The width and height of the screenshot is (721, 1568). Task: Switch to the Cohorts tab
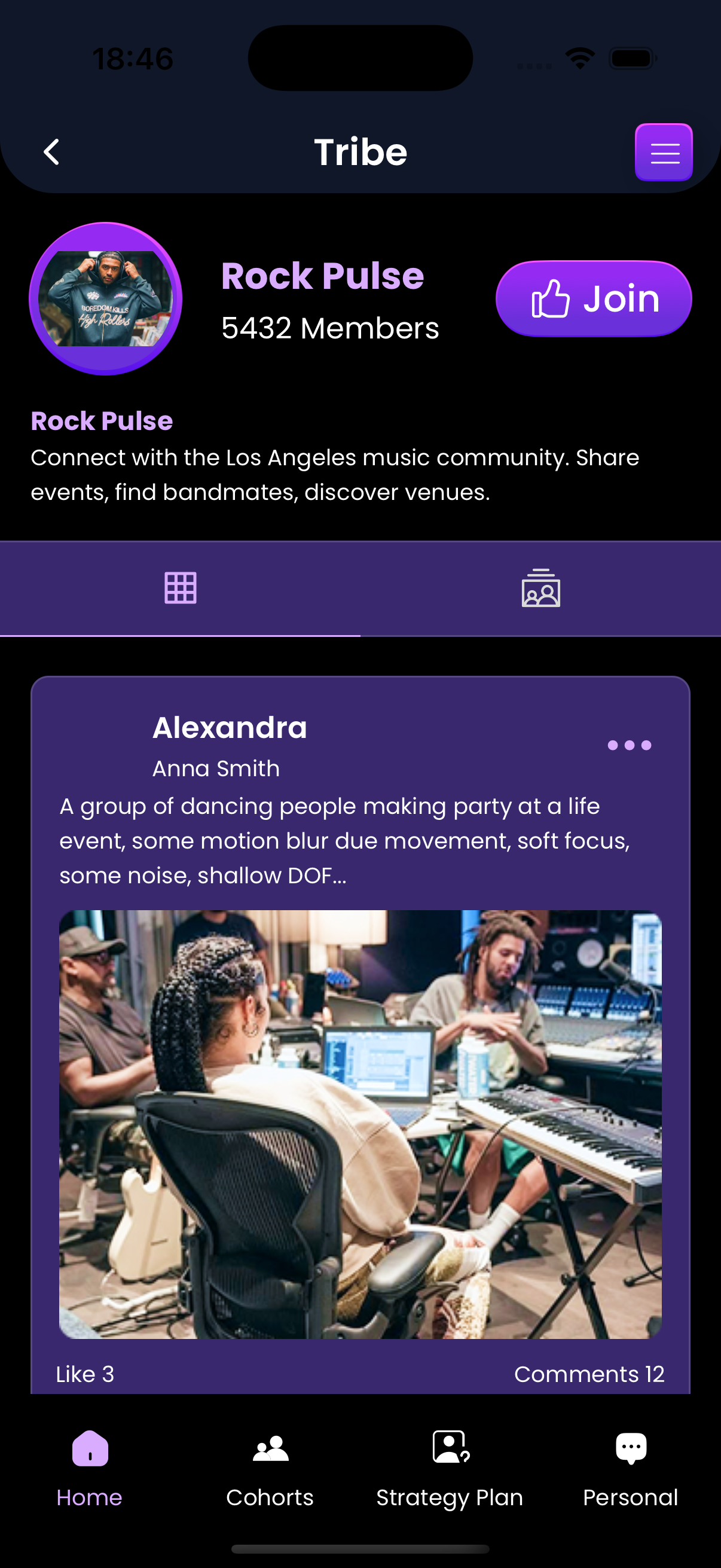click(x=270, y=1468)
